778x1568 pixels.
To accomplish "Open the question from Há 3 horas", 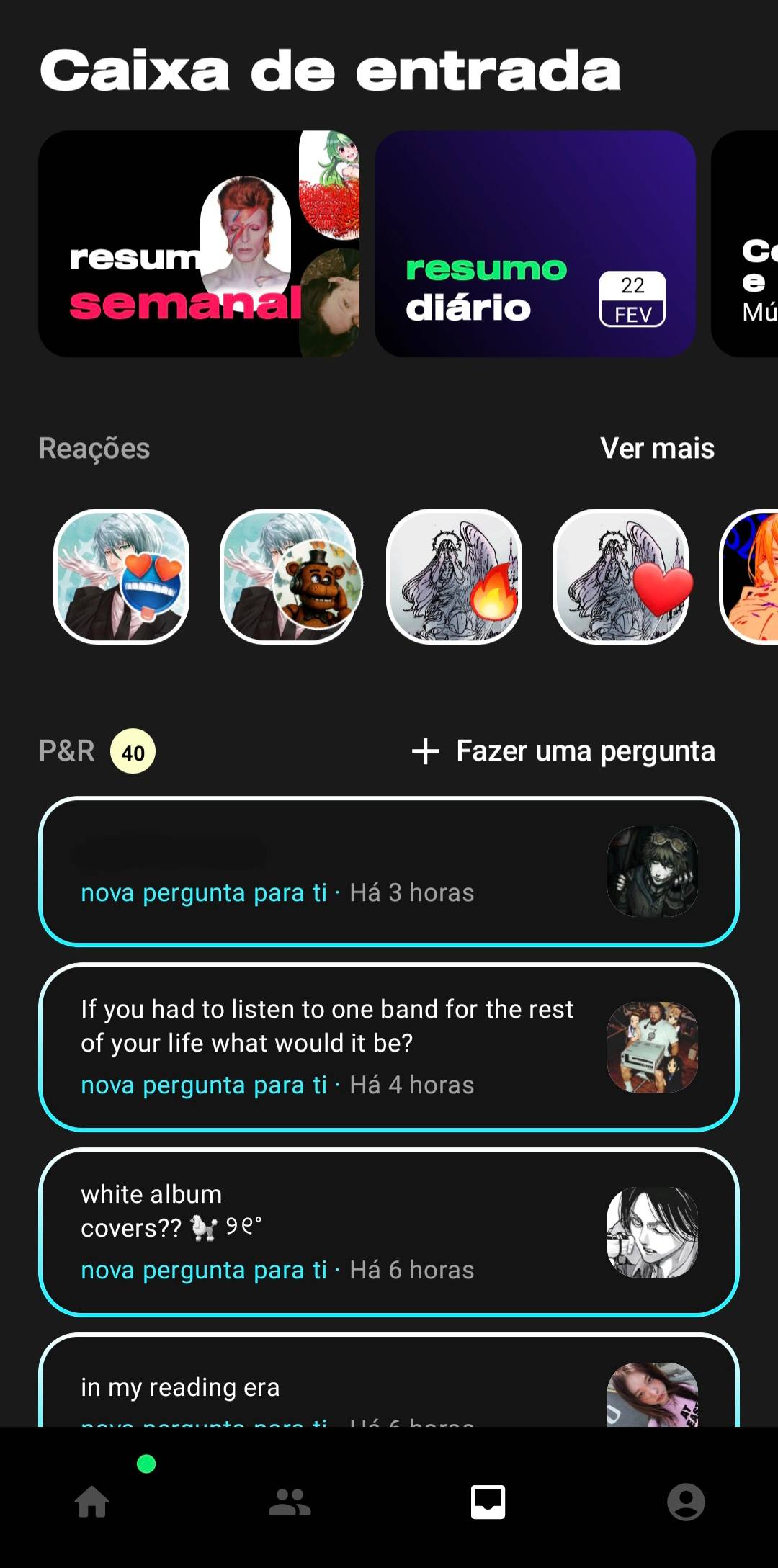I will point(389,872).
